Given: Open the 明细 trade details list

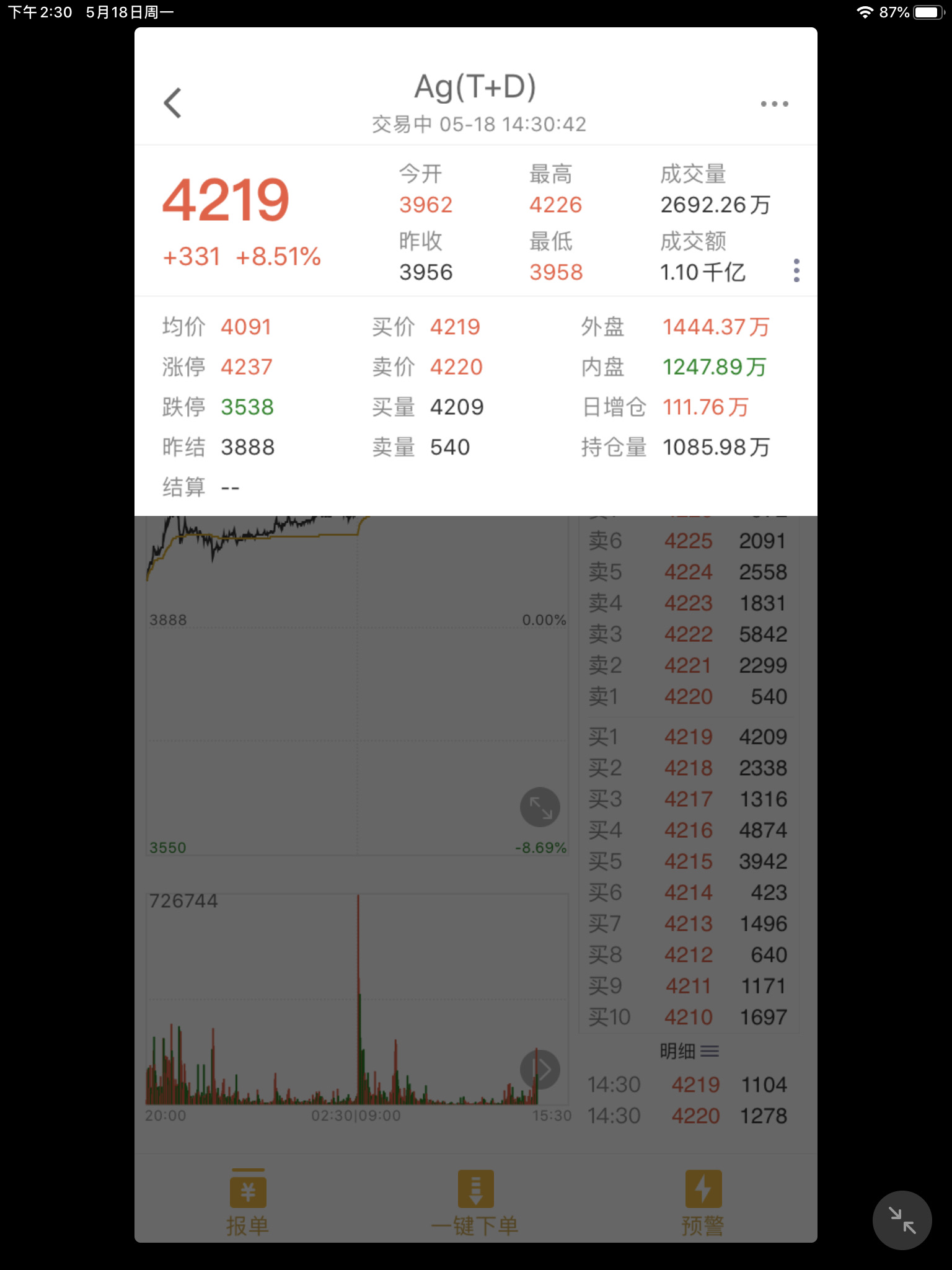Looking at the screenshot, I should tap(689, 1051).
